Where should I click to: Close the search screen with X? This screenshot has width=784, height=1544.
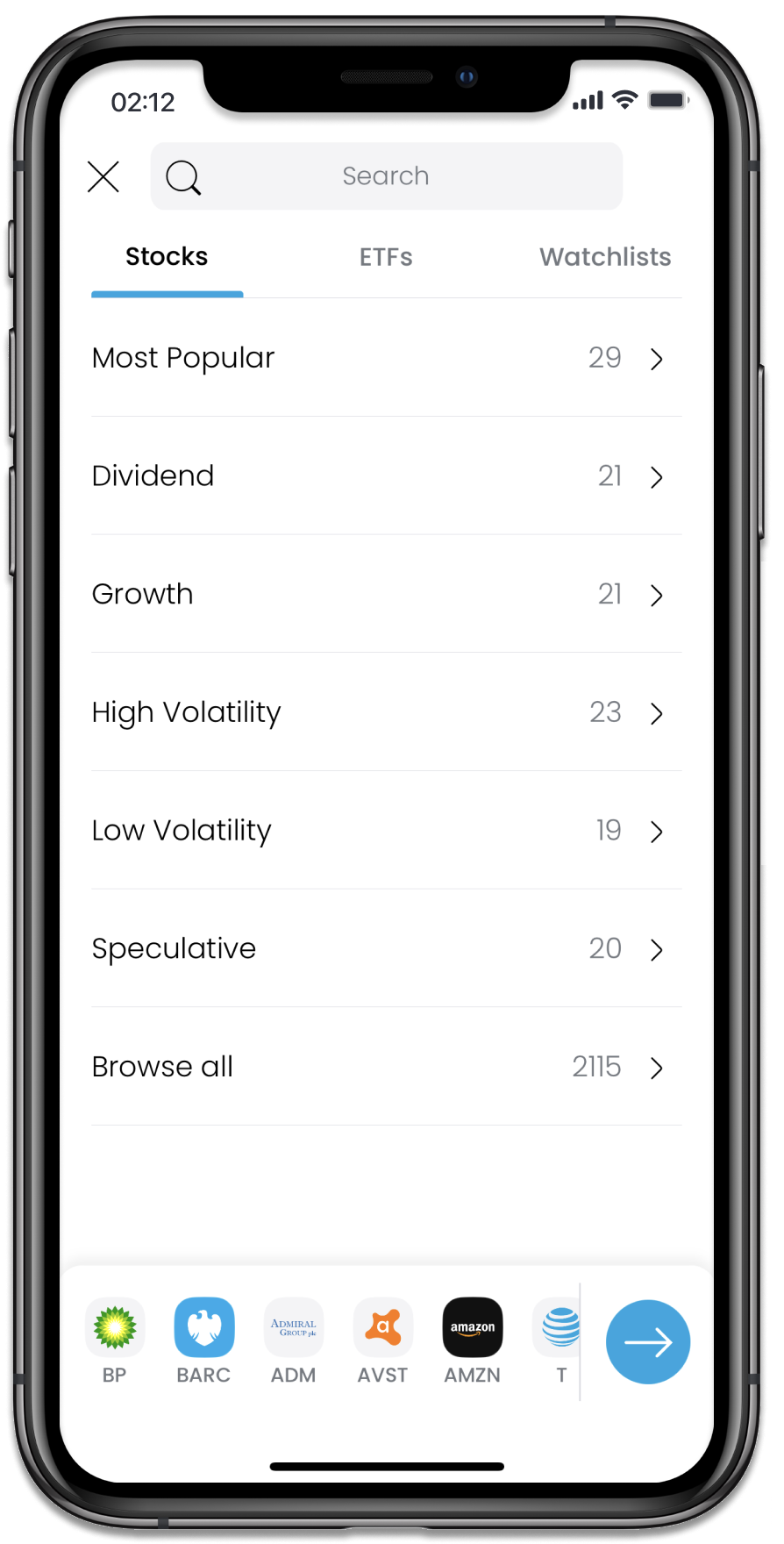point(103,176)
